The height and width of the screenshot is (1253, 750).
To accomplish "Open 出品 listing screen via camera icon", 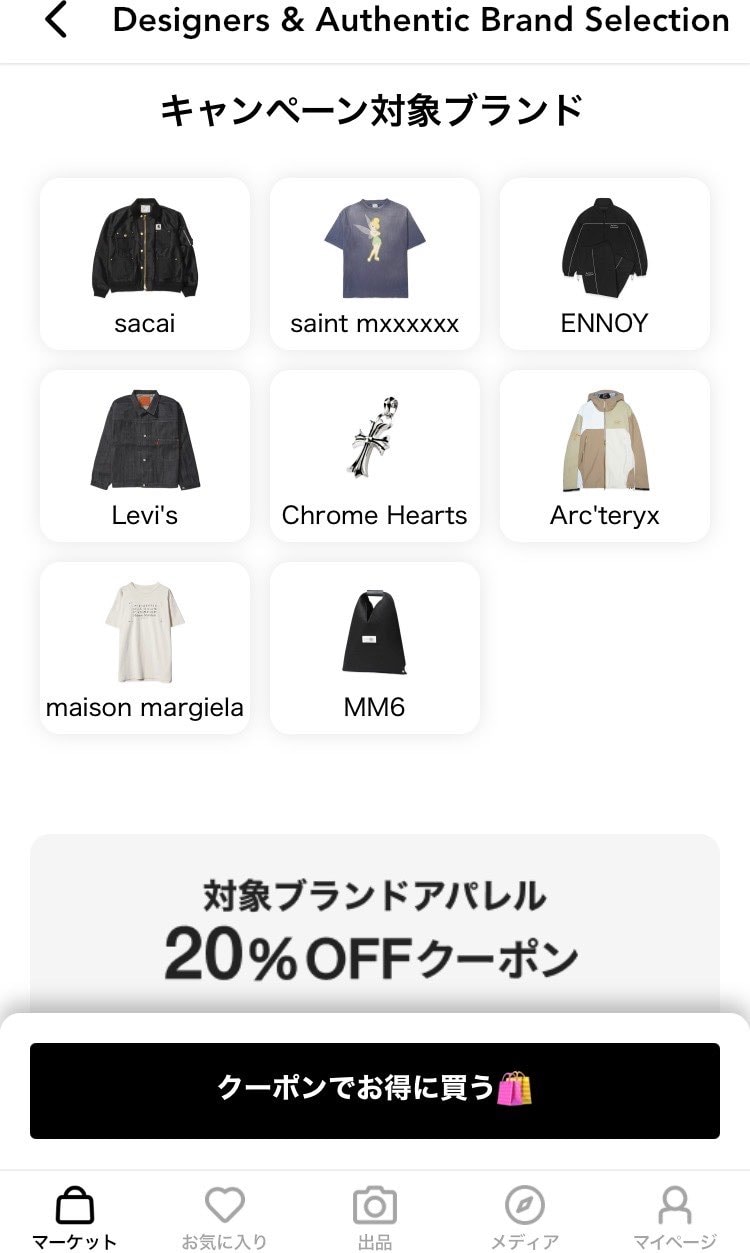I will click(x=374, y=1205).
